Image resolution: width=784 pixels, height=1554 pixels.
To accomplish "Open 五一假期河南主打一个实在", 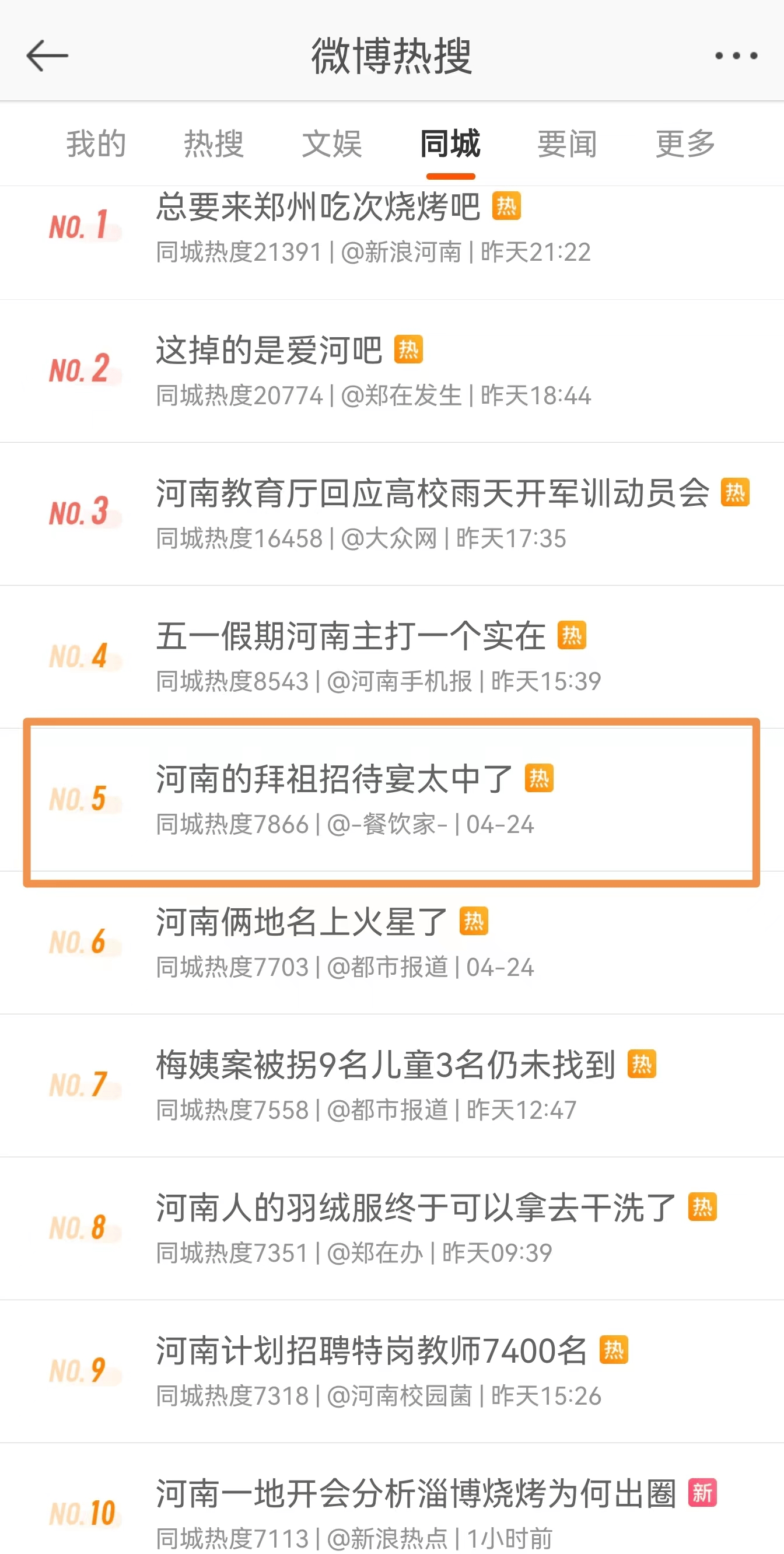I will point(351,636).
